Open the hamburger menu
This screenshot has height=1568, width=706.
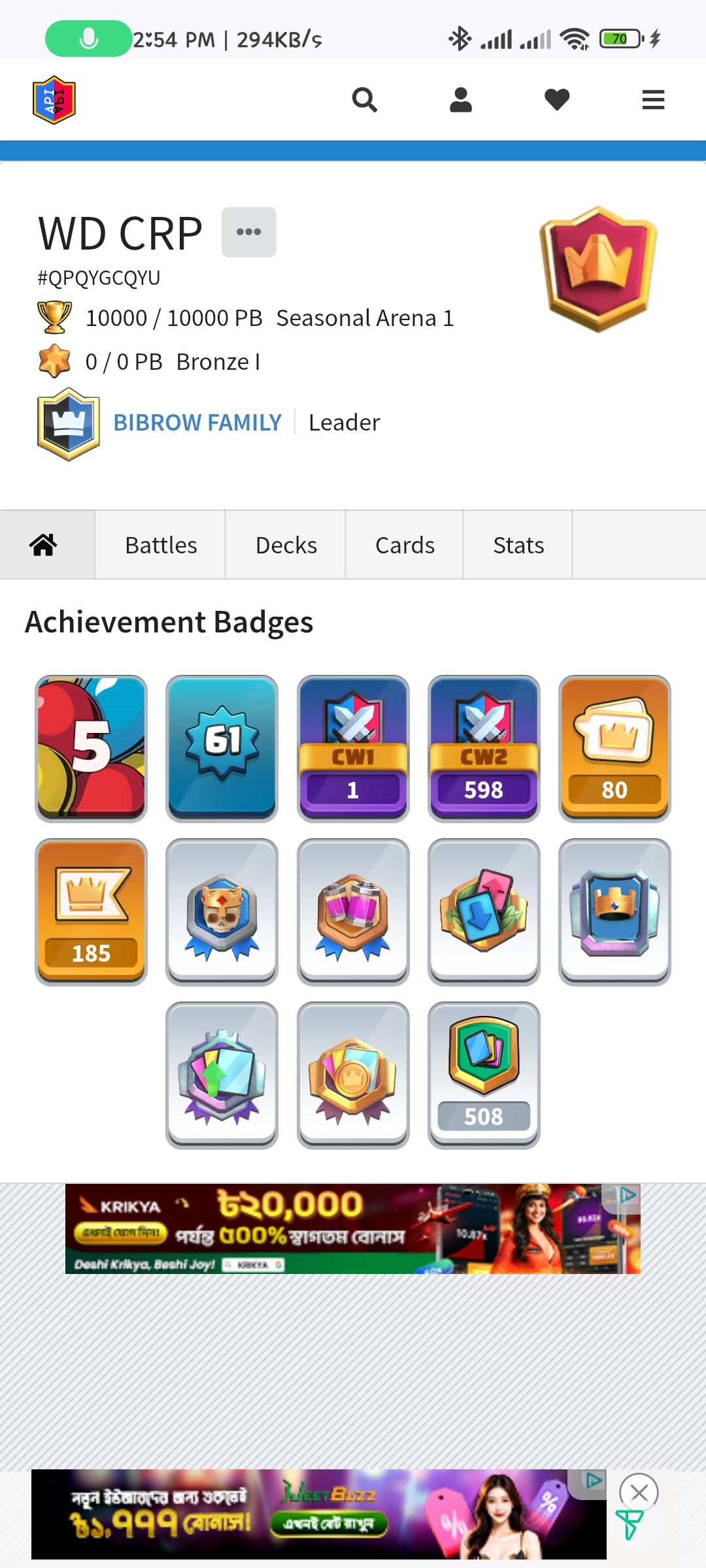coord(653,100)
